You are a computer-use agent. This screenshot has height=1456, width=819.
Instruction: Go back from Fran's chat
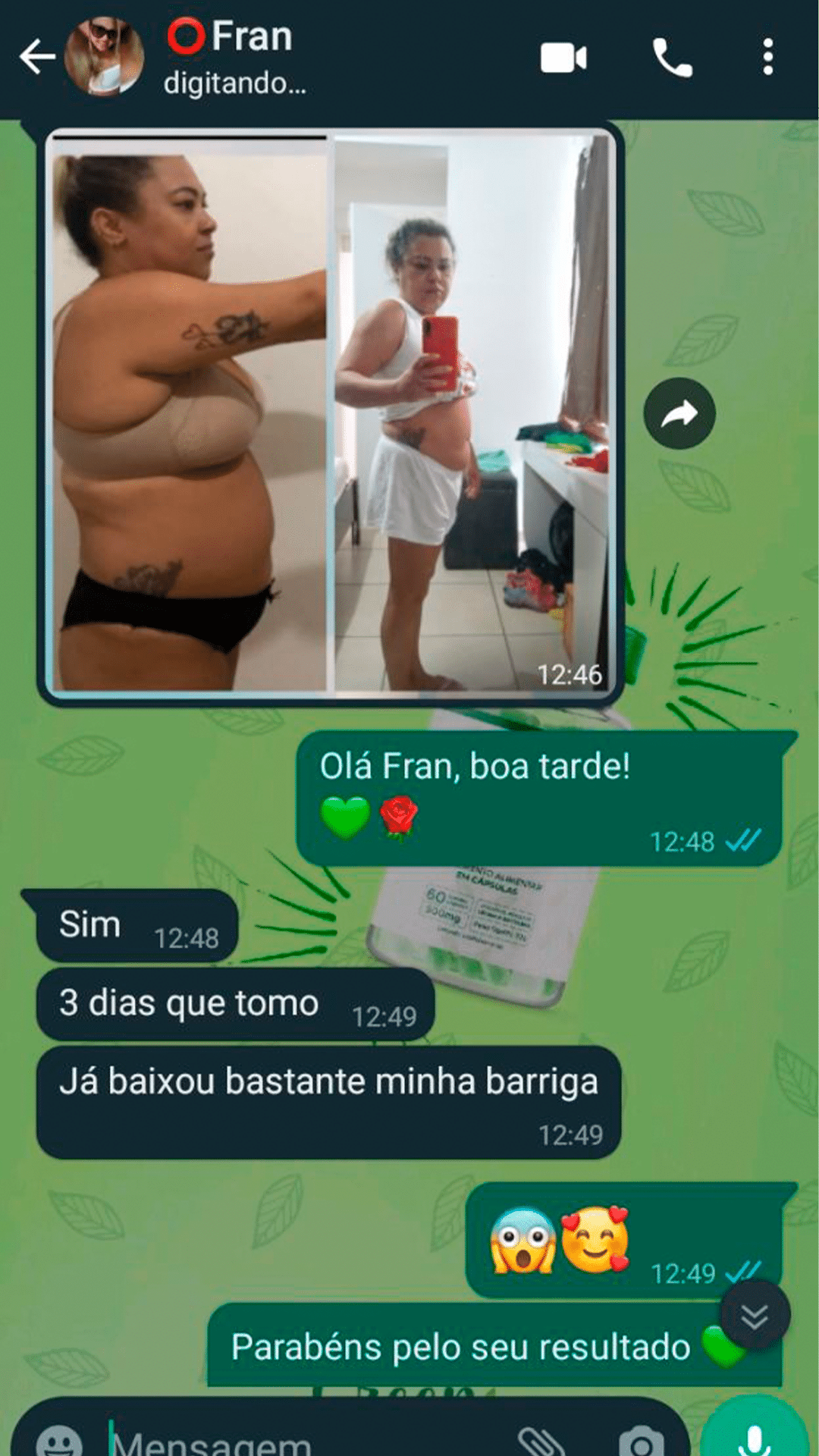[36, 57]
